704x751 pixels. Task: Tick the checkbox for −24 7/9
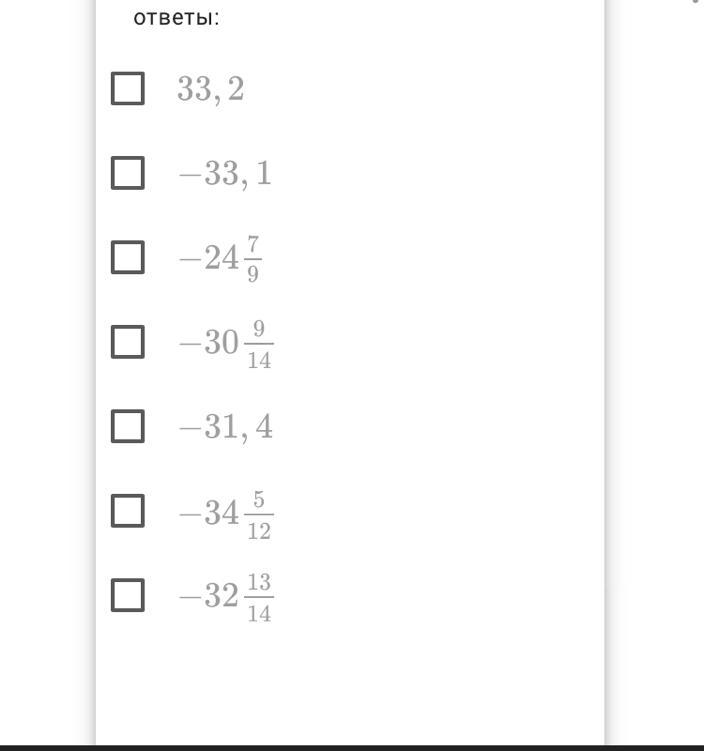[x=127, y=258]
